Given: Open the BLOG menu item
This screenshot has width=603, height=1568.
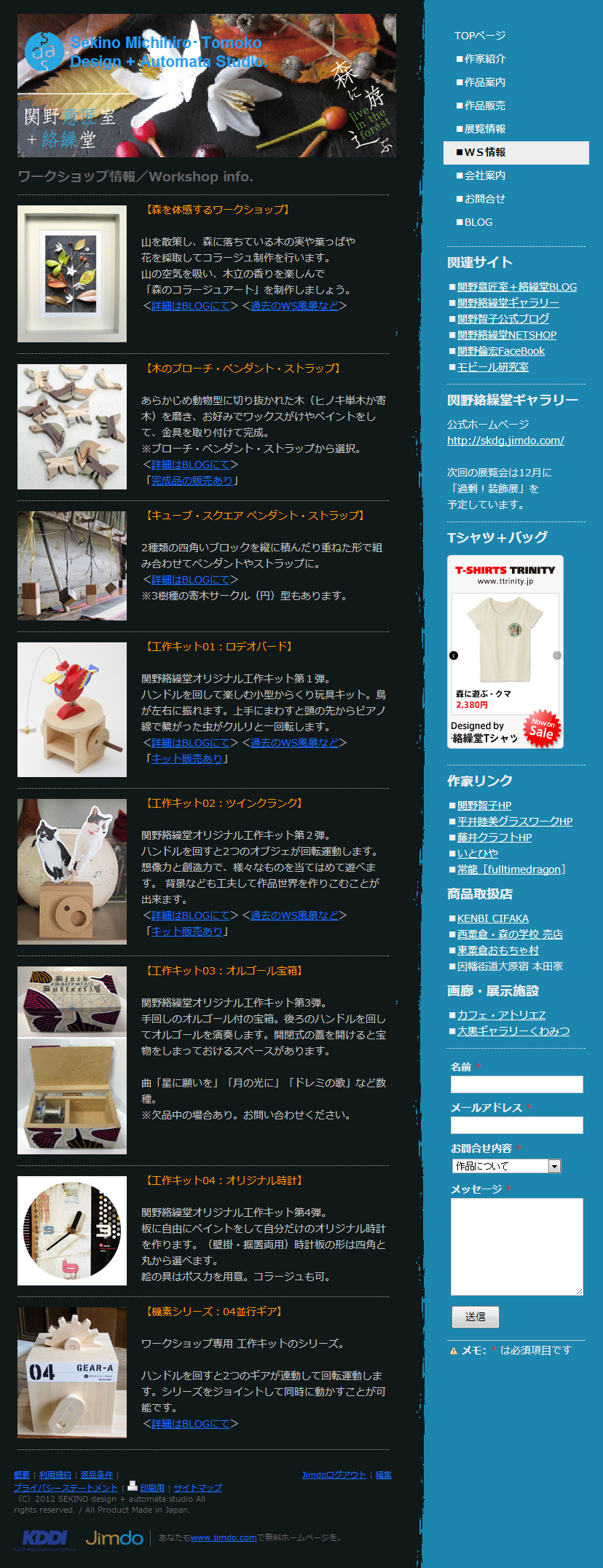Looking at the screenshot, I should (x=478, y=222).
